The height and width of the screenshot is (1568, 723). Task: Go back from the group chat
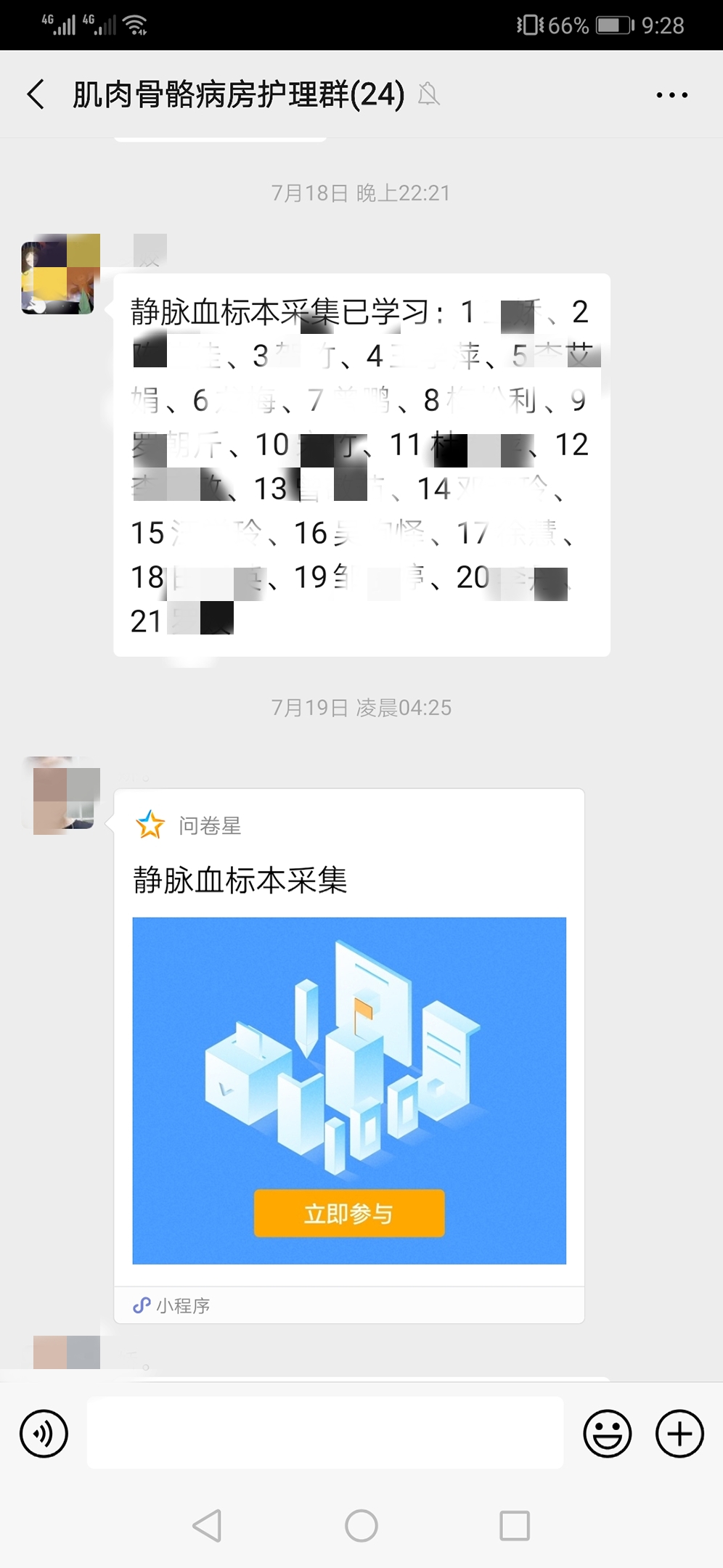(36, 94)
